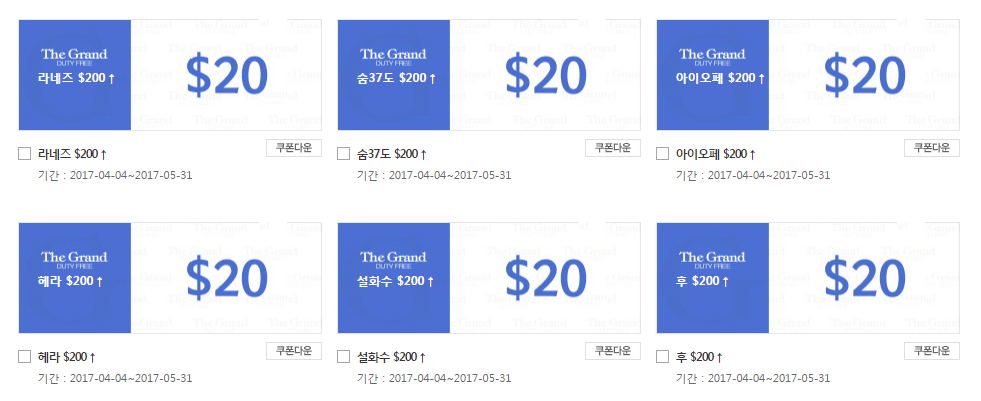Download the 헤라 $200 coupon
The height and width of the screenshot is (401, 981).
point(293,351)
